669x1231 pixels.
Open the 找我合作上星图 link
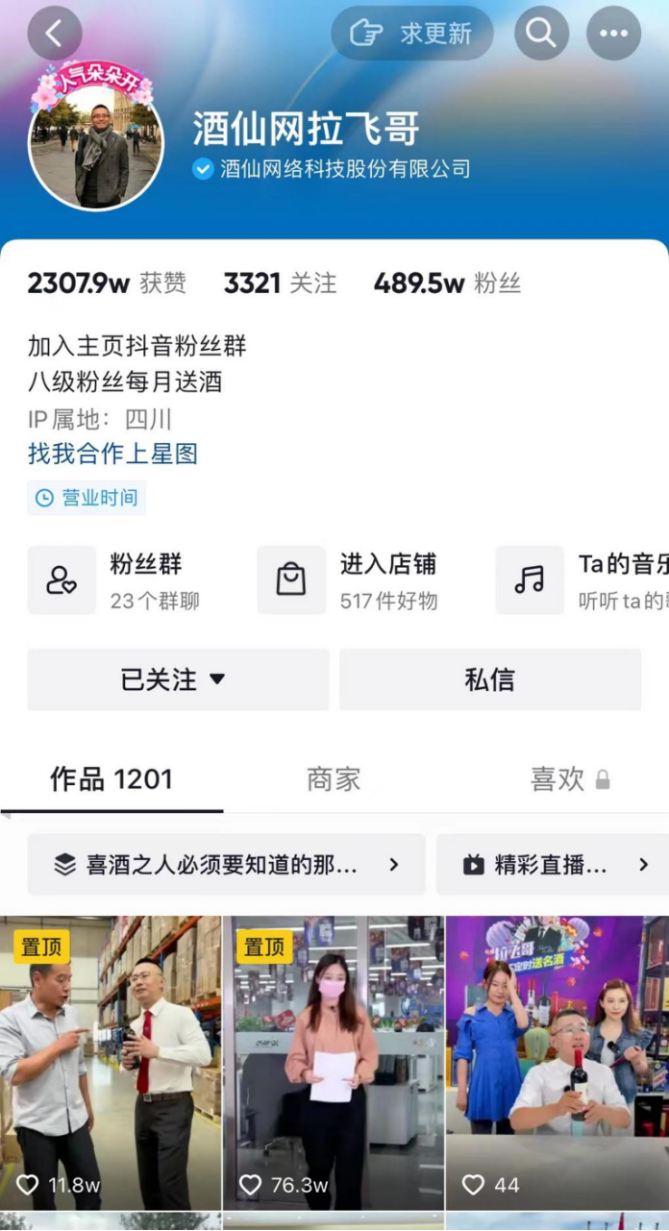(x=113, y=454)
